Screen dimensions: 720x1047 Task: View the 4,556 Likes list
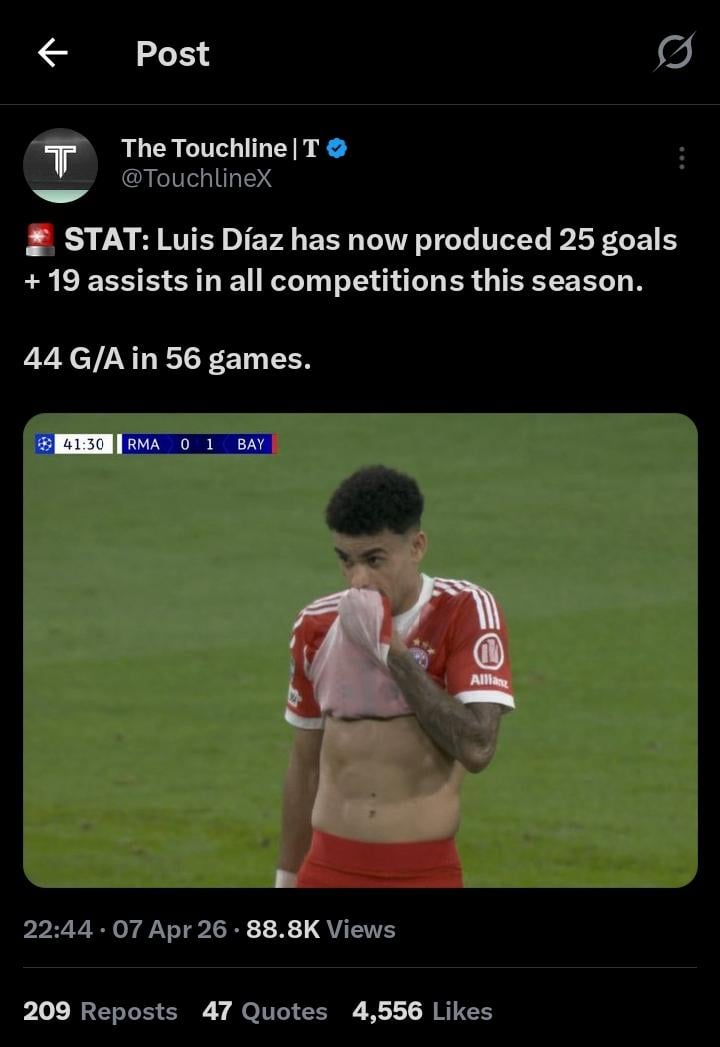pyautogui.click(x=422, y=1011)
